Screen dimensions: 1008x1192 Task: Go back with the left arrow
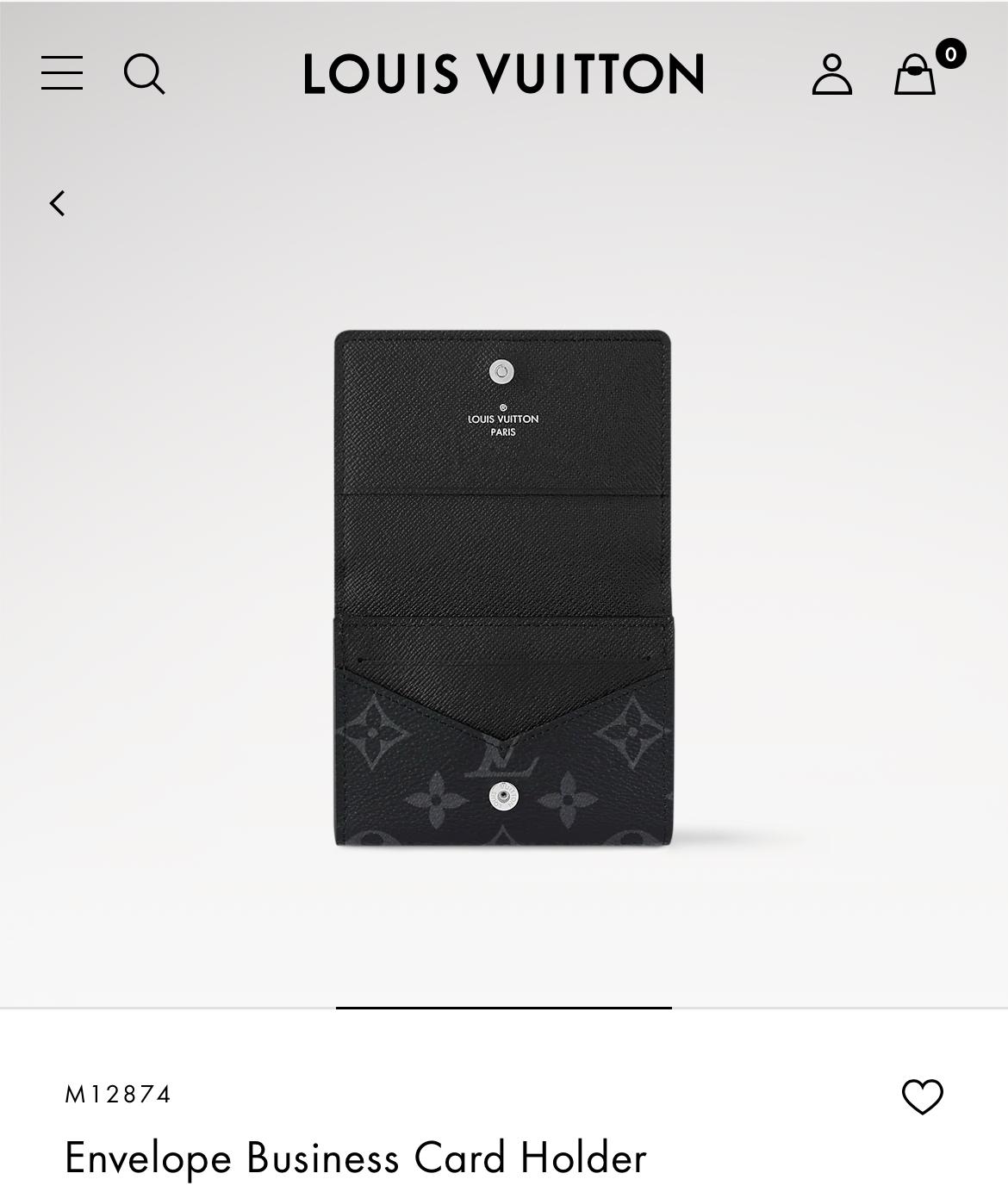(x=58, y=203)
